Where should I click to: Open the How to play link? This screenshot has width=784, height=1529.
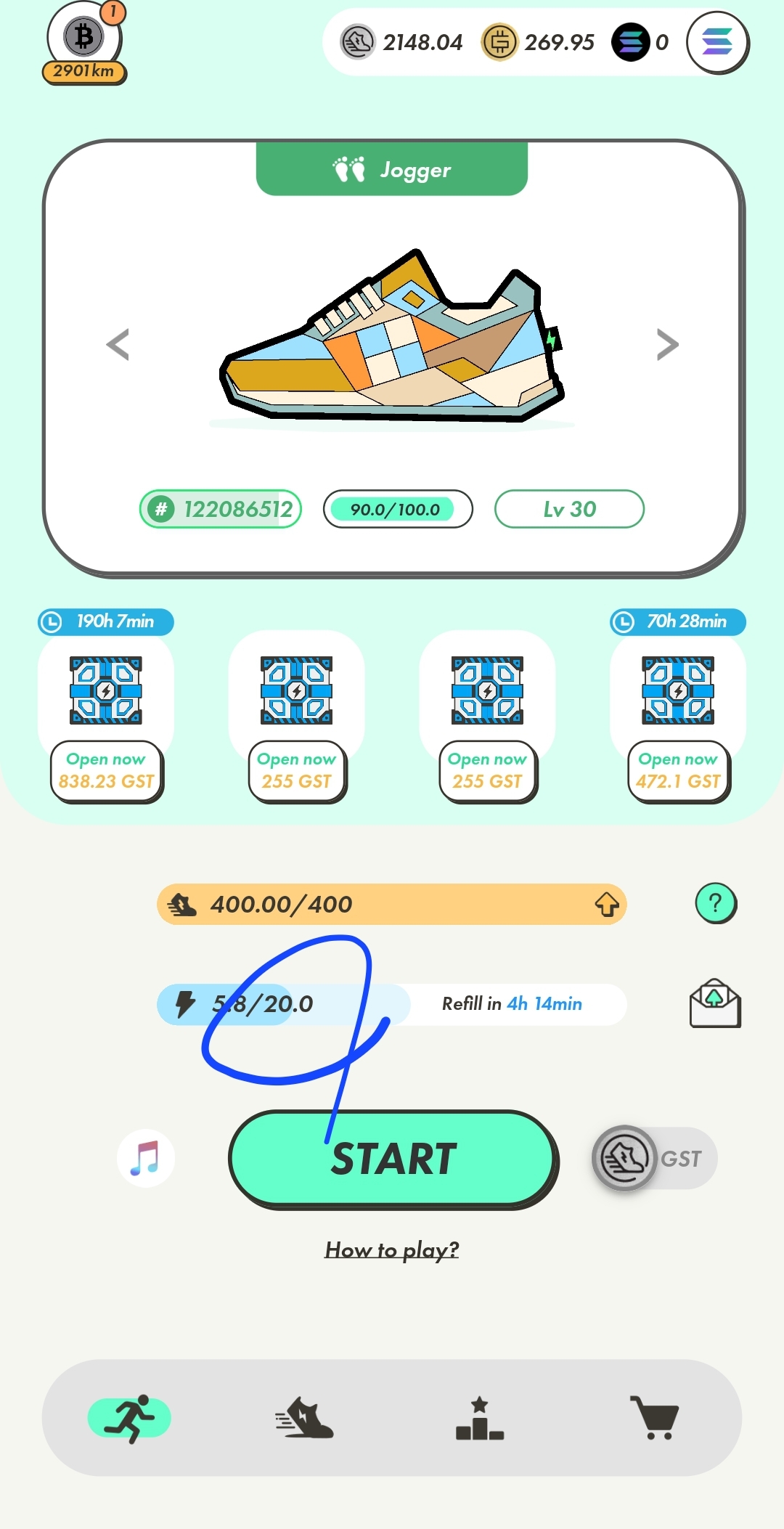[391, 1249]
